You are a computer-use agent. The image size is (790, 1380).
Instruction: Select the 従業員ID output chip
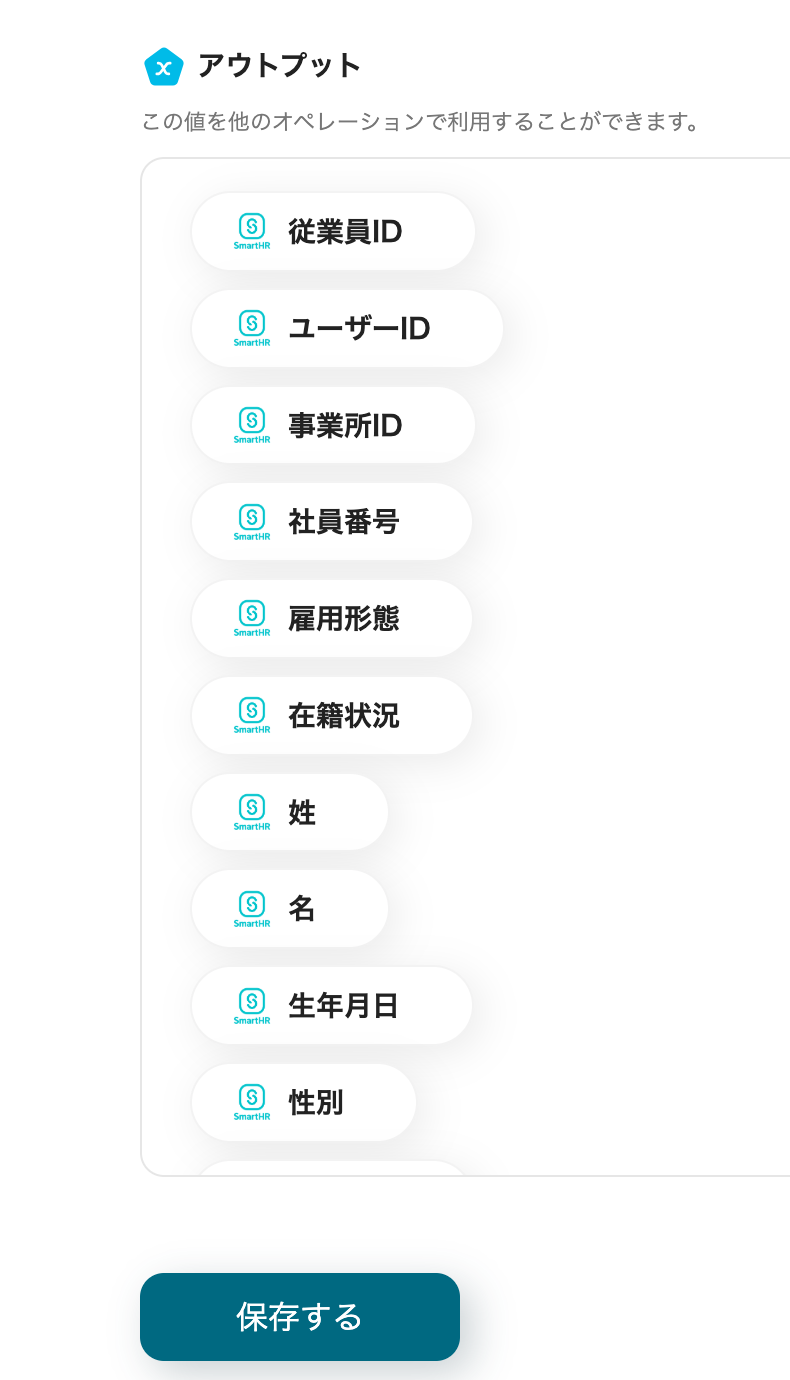click(x=333, y=231)
